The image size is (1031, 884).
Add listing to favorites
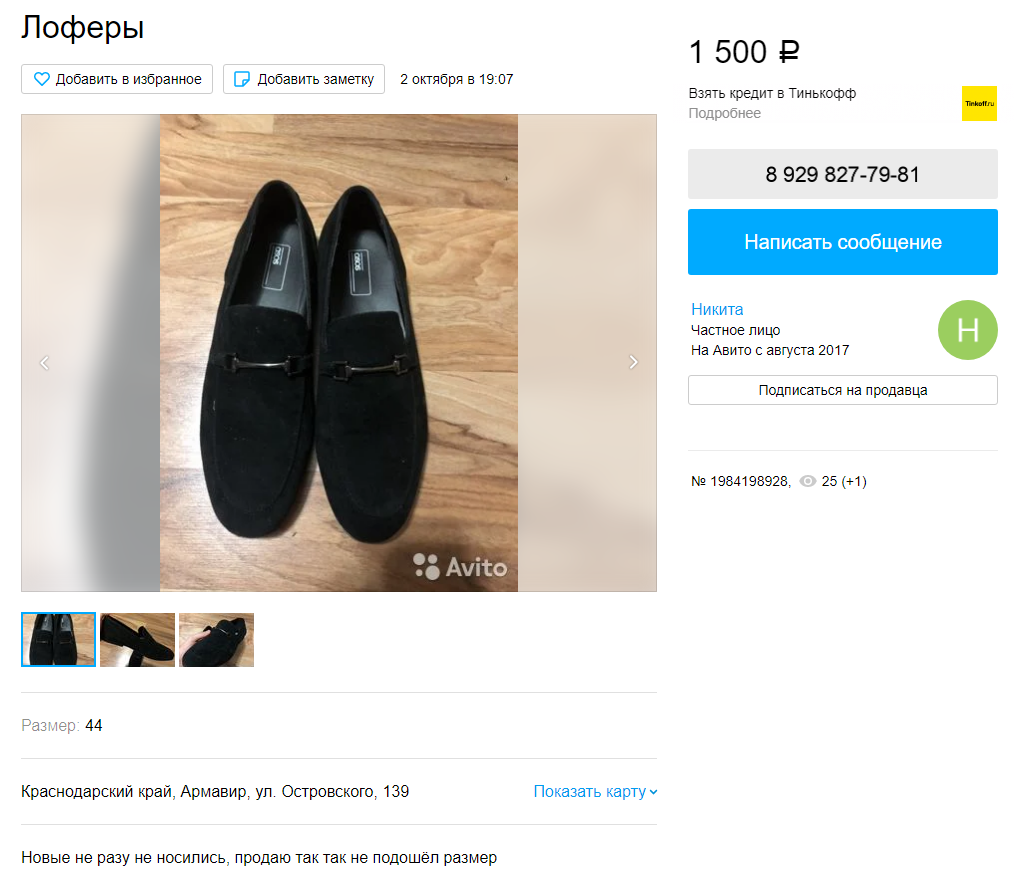point(117,79)
